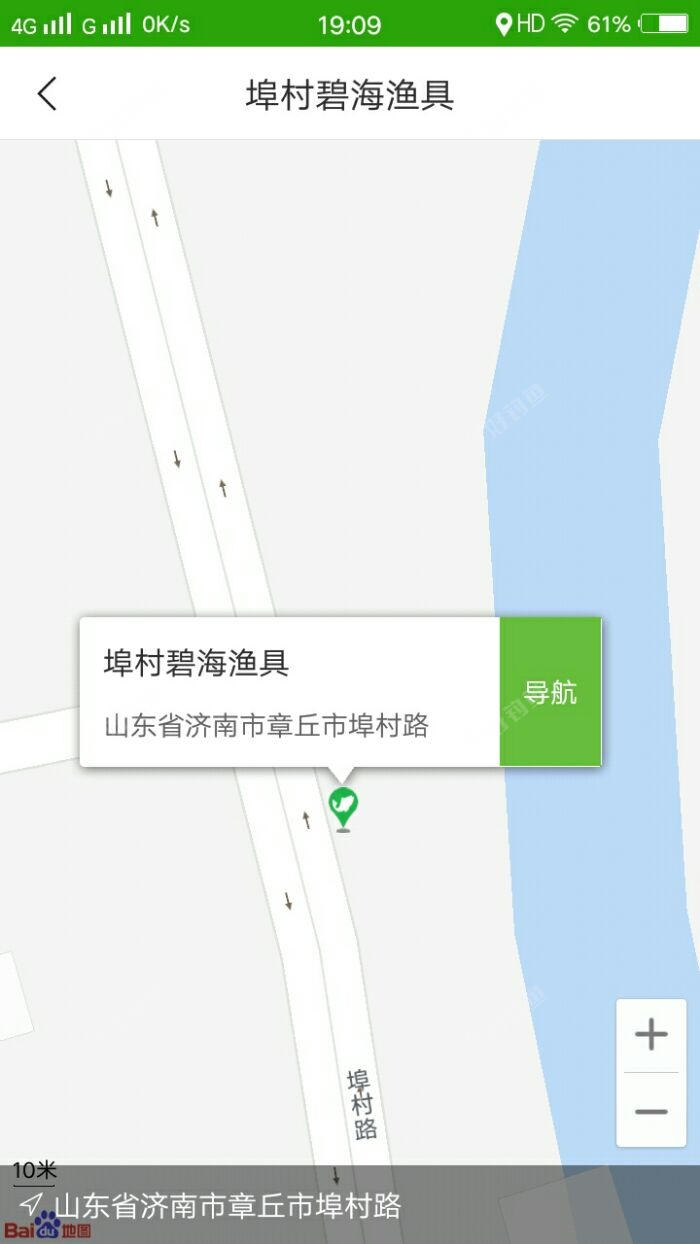The height and width of the screenshot is (1244, 700).
Task: Tap the green location marker pin
Action: [x=343, y=805]
